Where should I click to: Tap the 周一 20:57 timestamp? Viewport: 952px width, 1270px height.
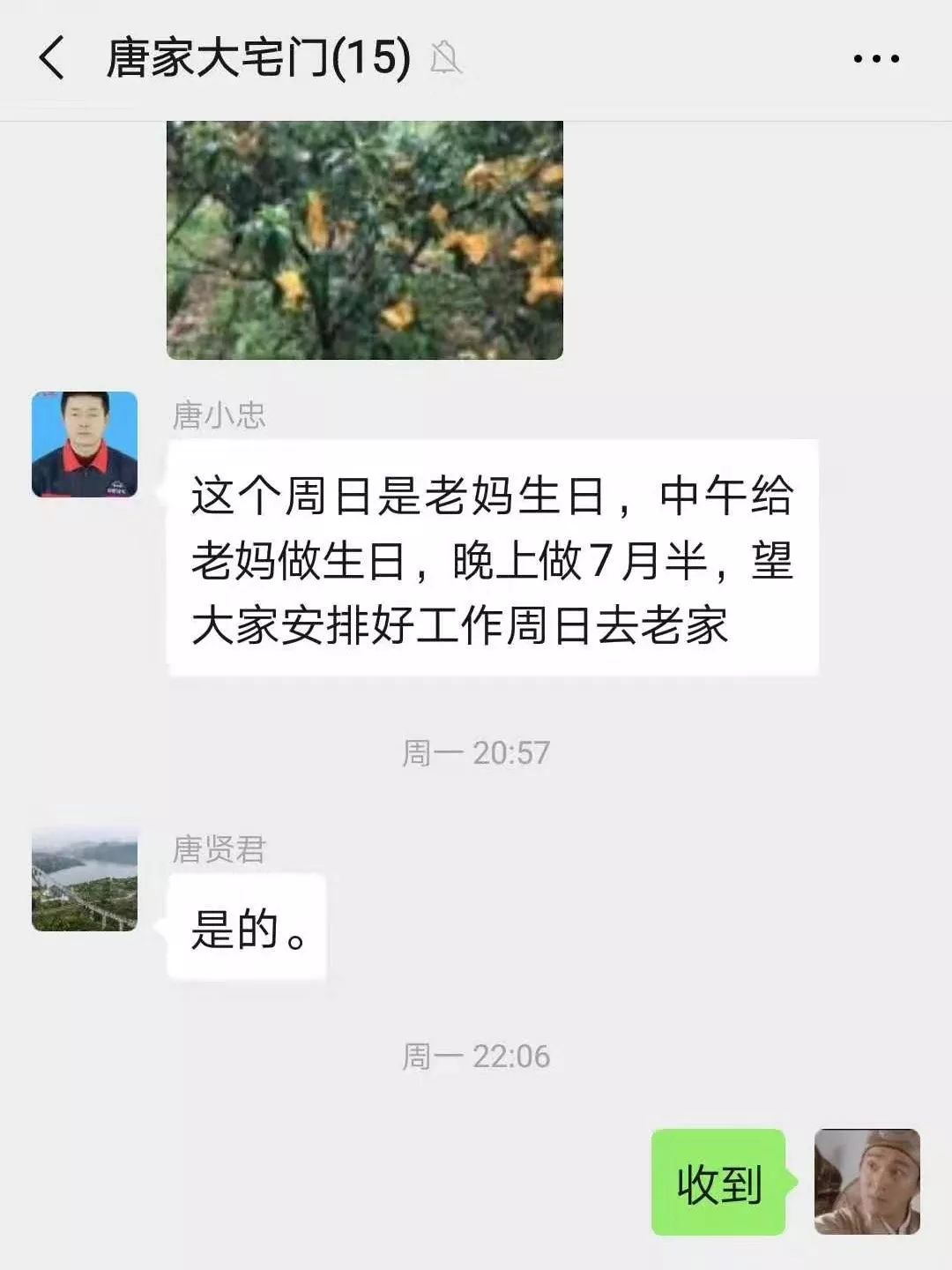click(476, 751)
